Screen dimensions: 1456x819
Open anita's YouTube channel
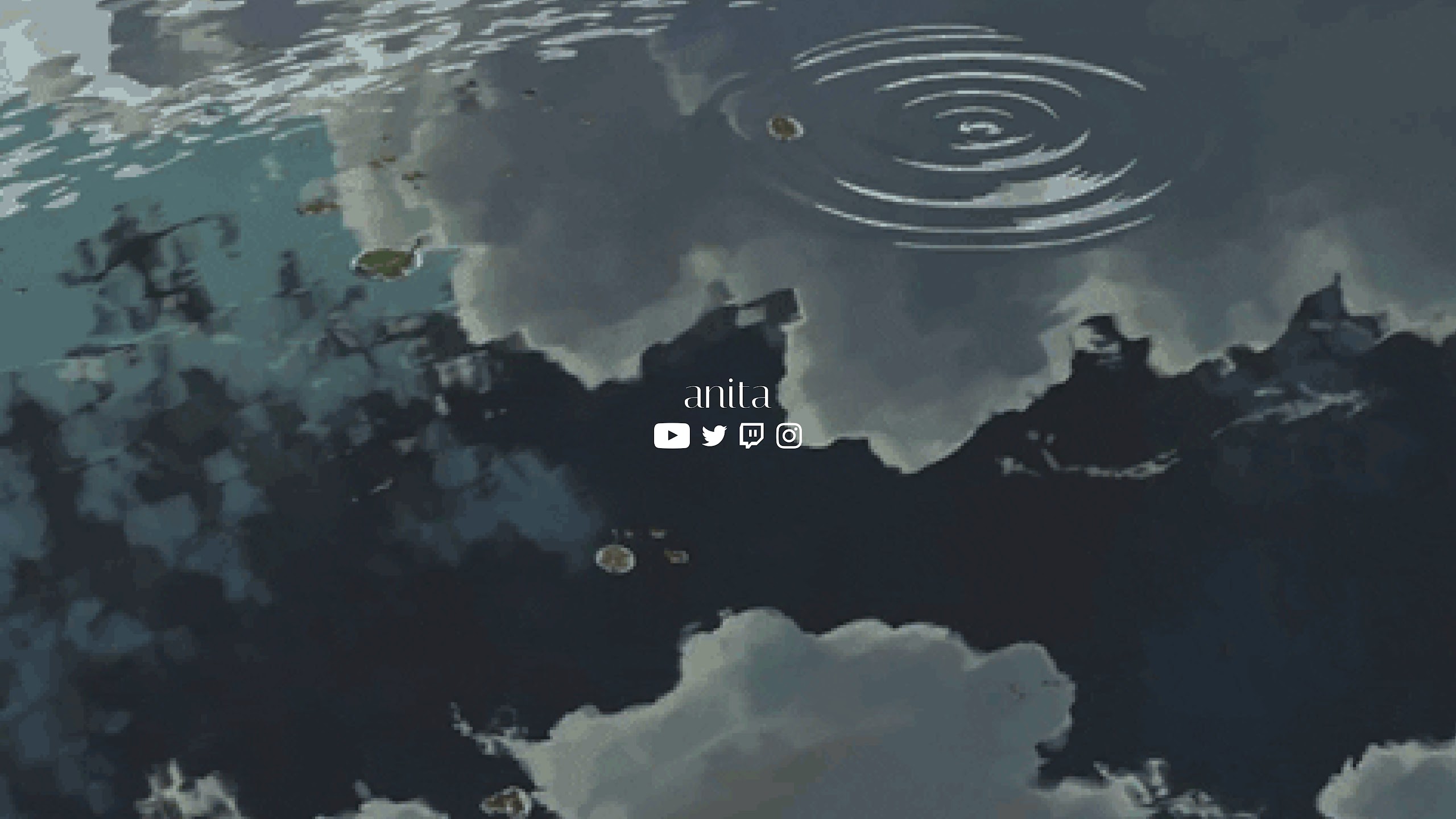tap(672, 436)
